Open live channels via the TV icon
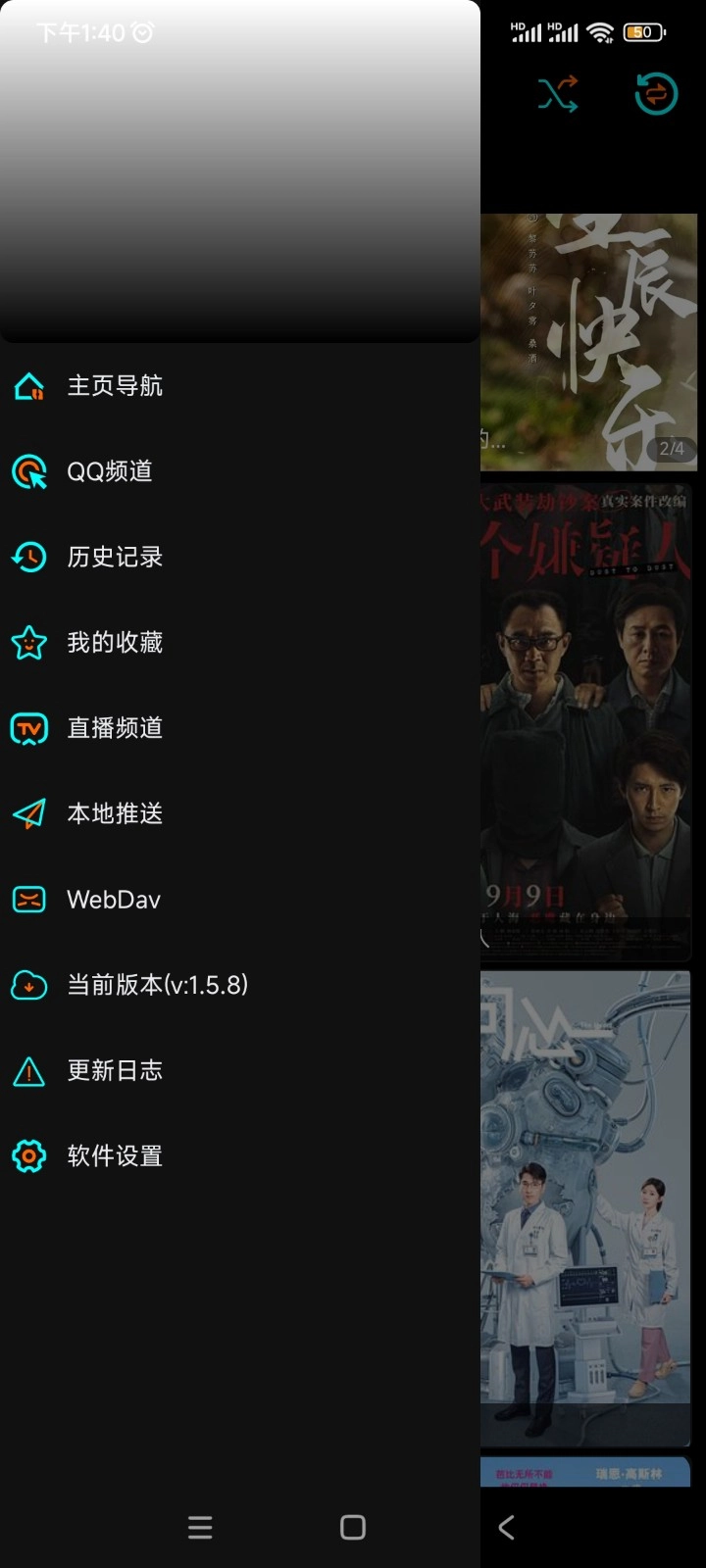706x1568 pixels. click(x=28, y=728)
